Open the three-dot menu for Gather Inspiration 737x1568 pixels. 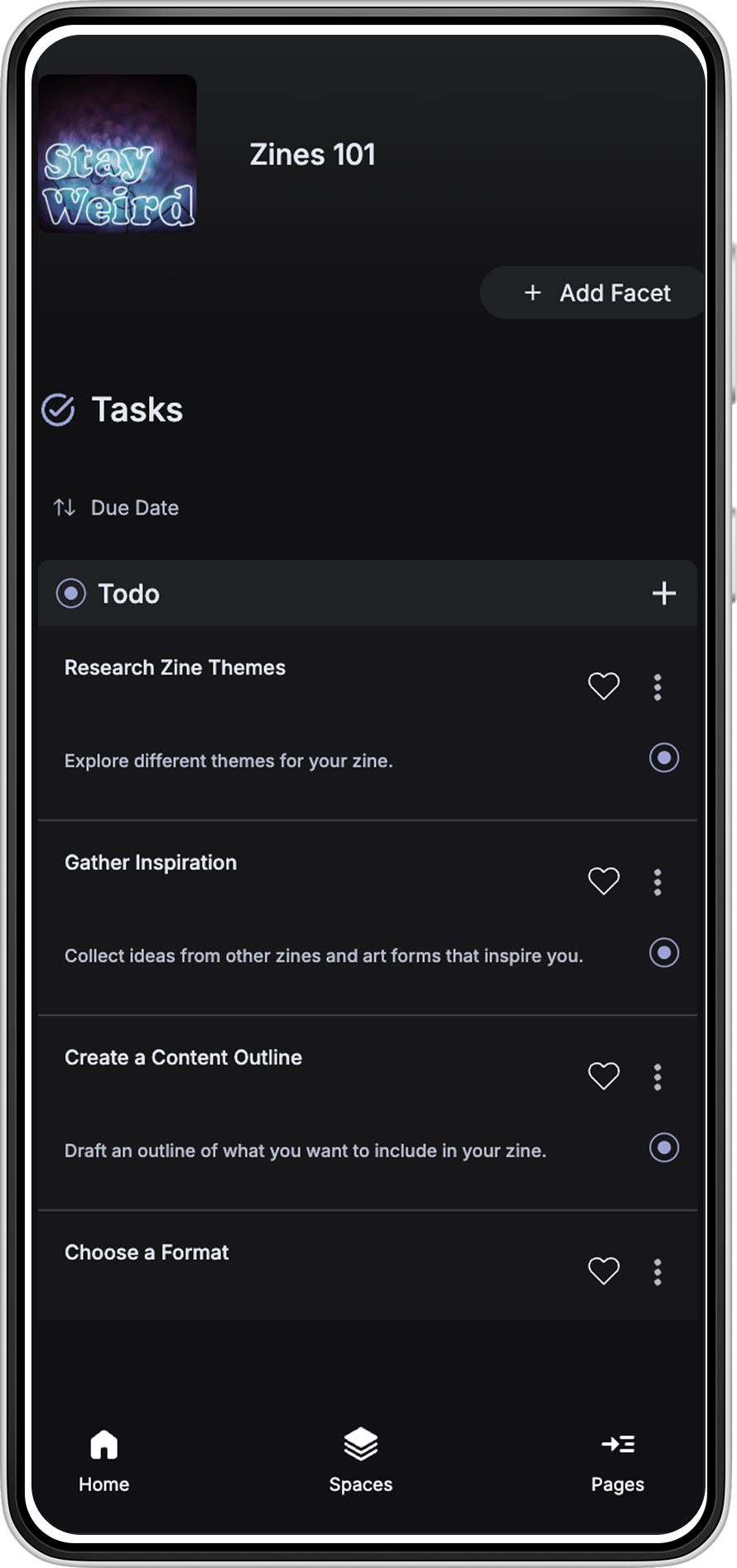[x=657, y=882]
